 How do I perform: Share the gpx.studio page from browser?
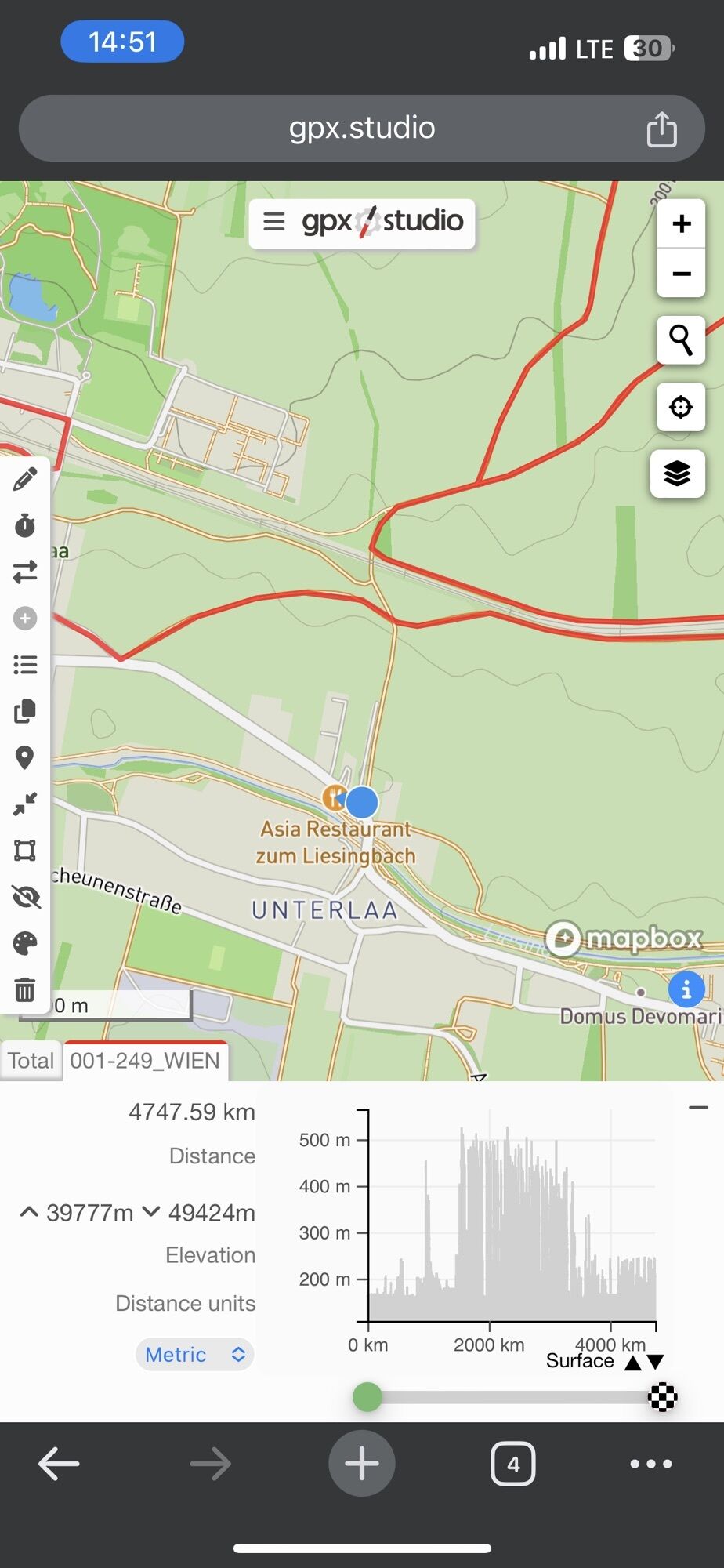point(661,129)
